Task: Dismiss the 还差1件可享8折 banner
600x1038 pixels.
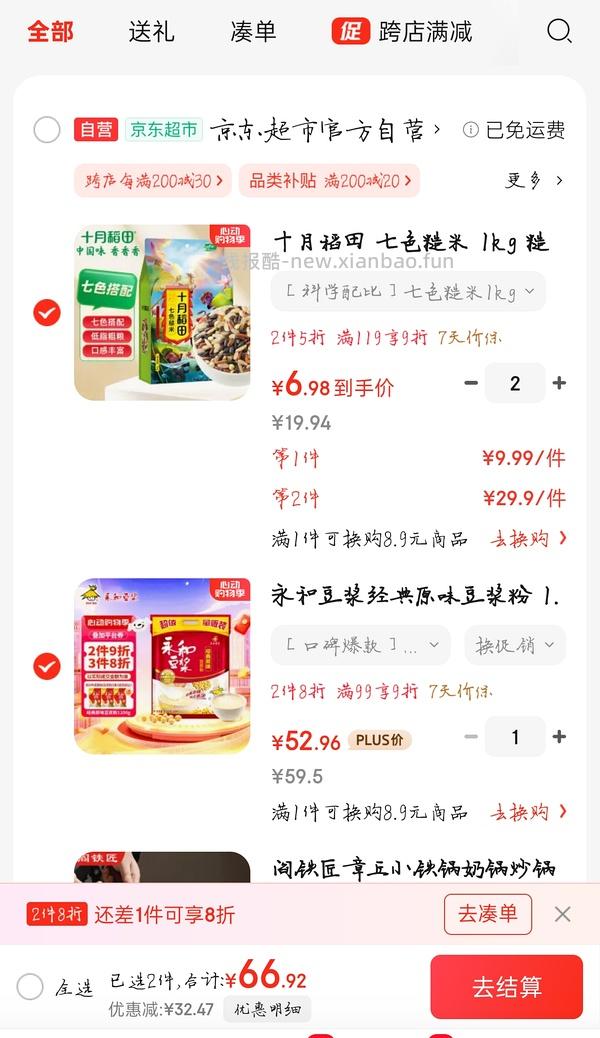Action: click(x=563, y=914)
